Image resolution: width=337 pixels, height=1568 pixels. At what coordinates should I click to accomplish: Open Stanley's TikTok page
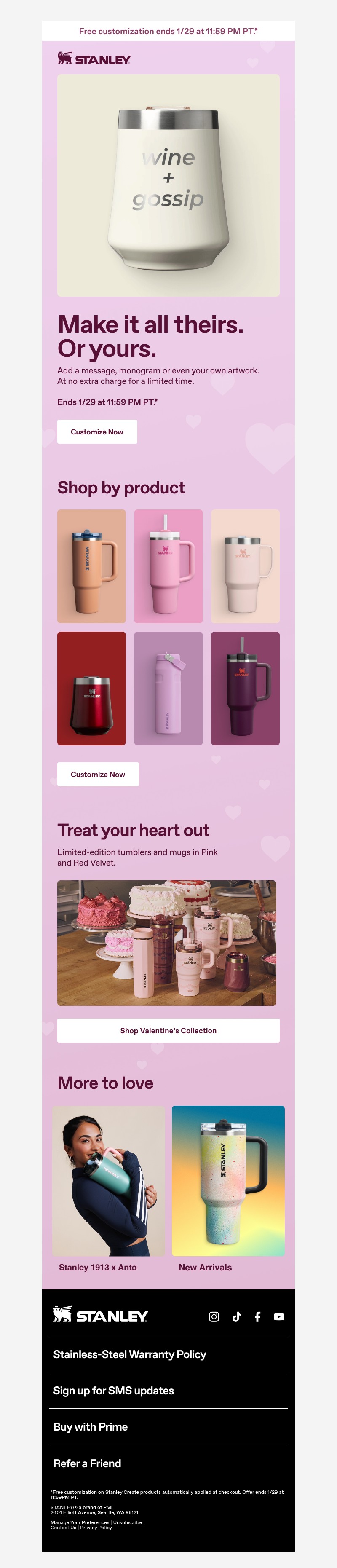[x=237, y=1316]
